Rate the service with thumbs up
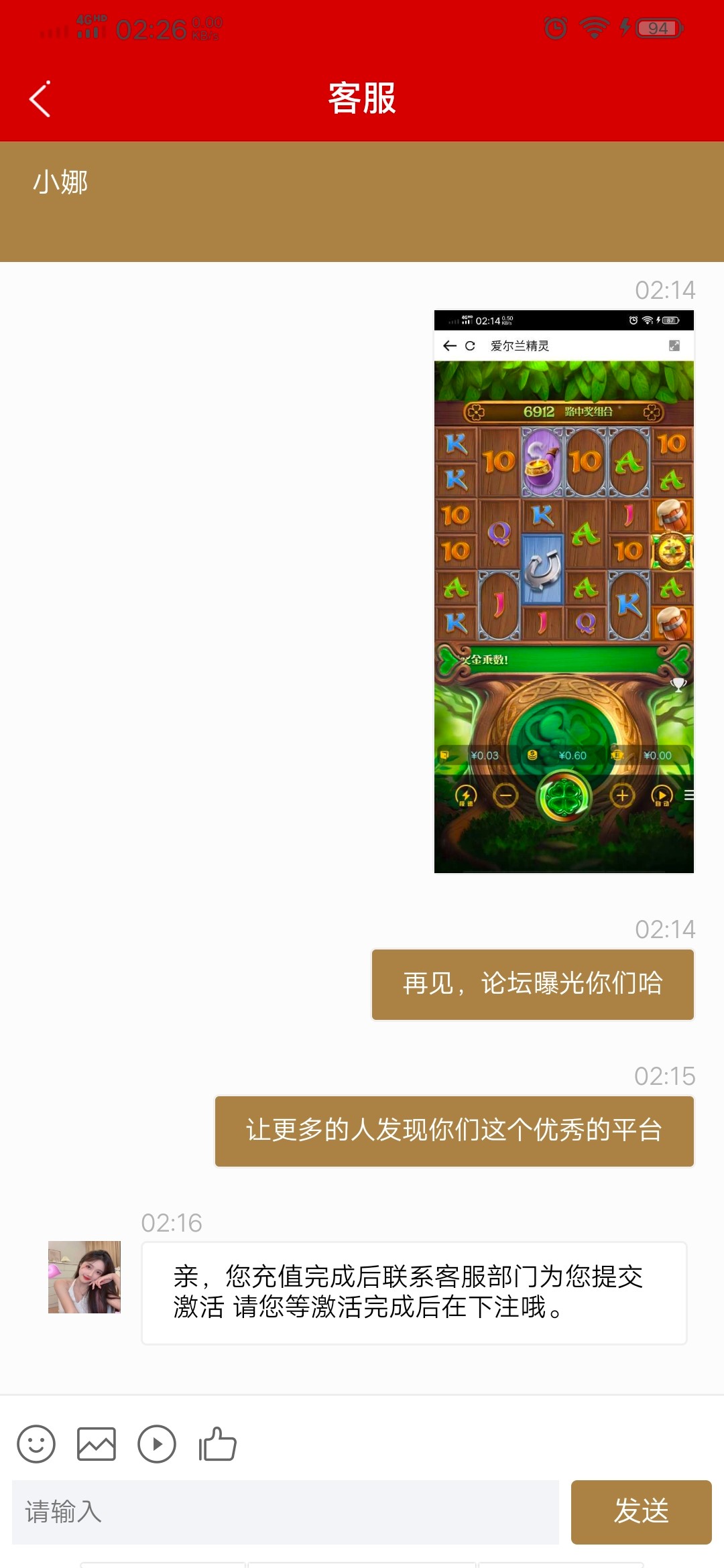The width and height of the screenshot is (724, 1568). coord(218,1443)
